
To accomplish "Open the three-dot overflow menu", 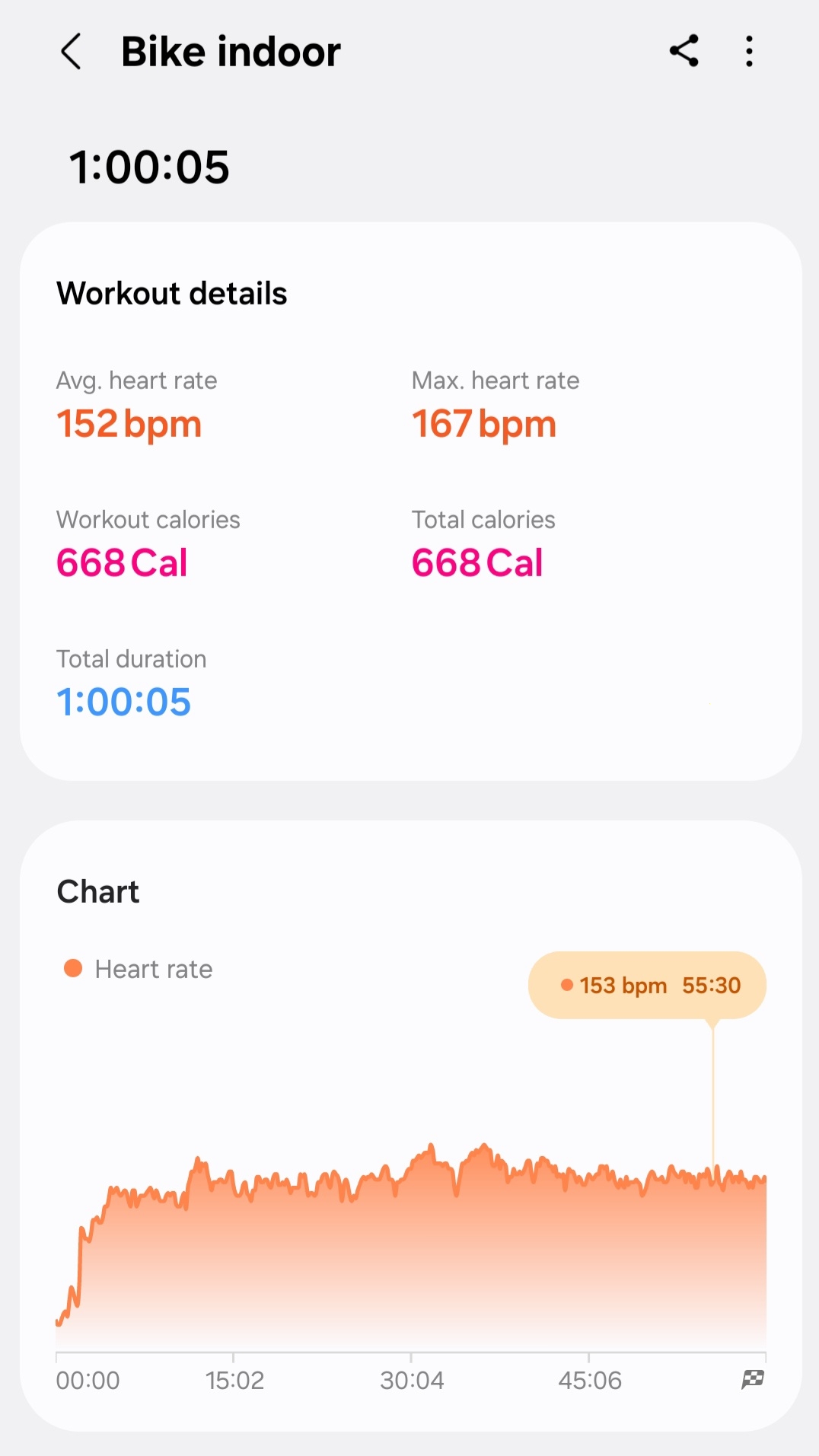I will [x=749, y=51].
